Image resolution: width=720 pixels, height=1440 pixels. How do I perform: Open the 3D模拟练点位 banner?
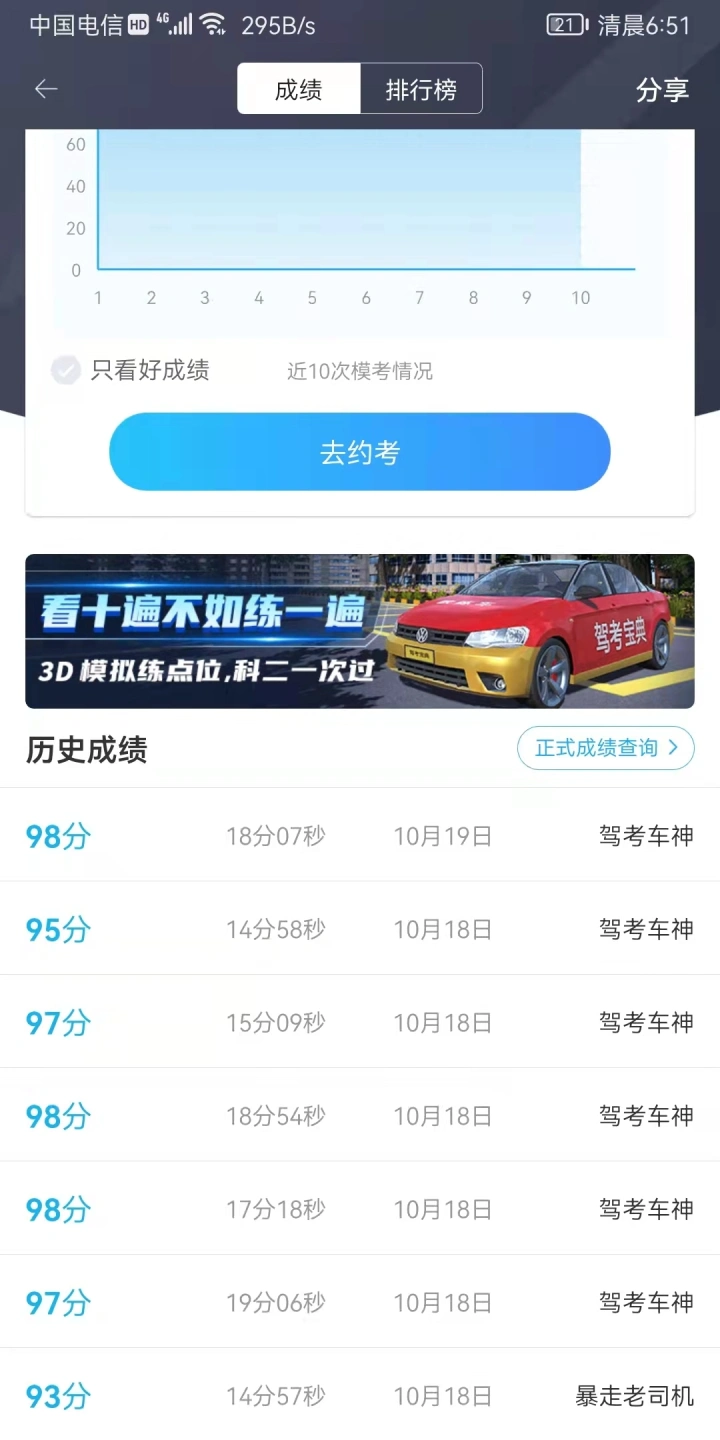pyautogui.click(x=359, y=631)
